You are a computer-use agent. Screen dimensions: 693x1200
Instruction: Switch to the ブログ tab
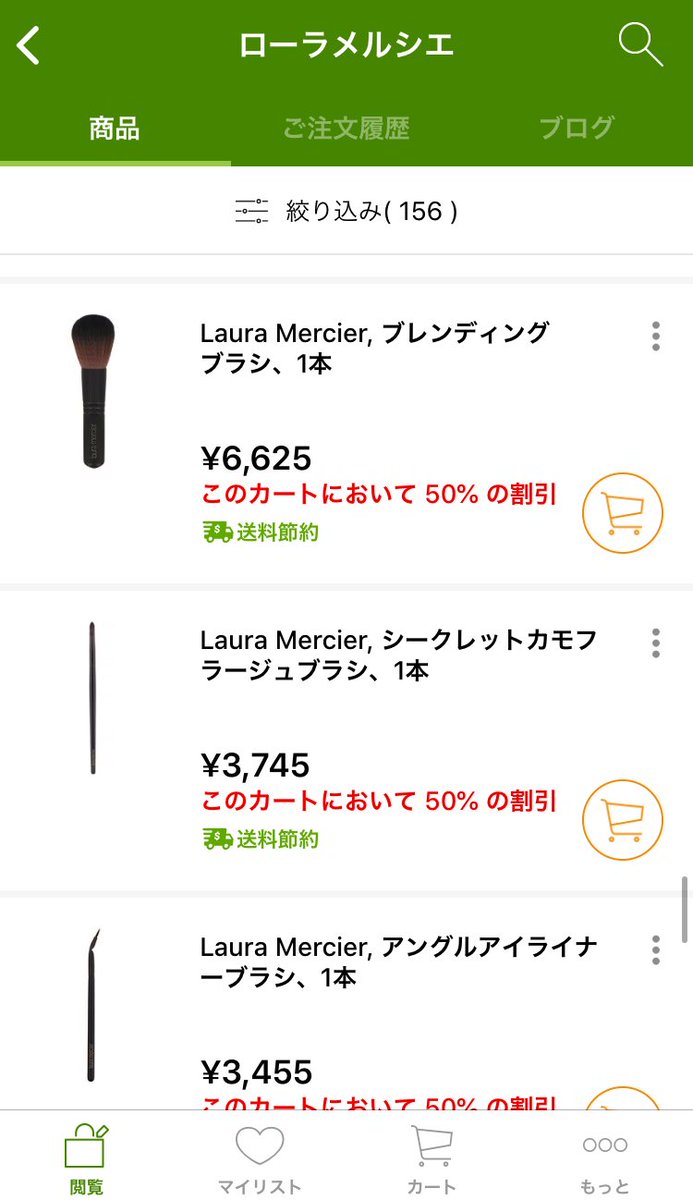[576, 128]
